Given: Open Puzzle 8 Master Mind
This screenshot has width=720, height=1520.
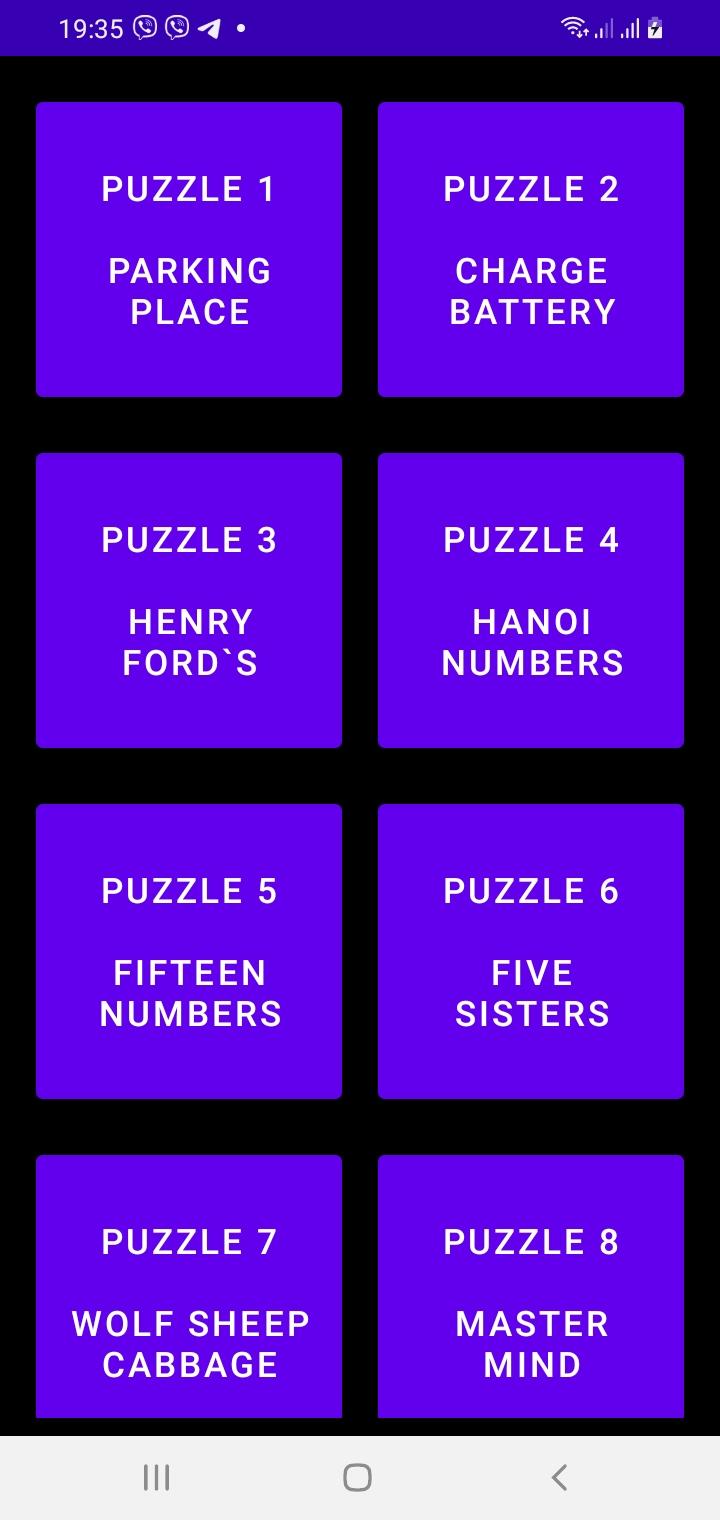Looking at the screenshot, I should (531, 1290).
